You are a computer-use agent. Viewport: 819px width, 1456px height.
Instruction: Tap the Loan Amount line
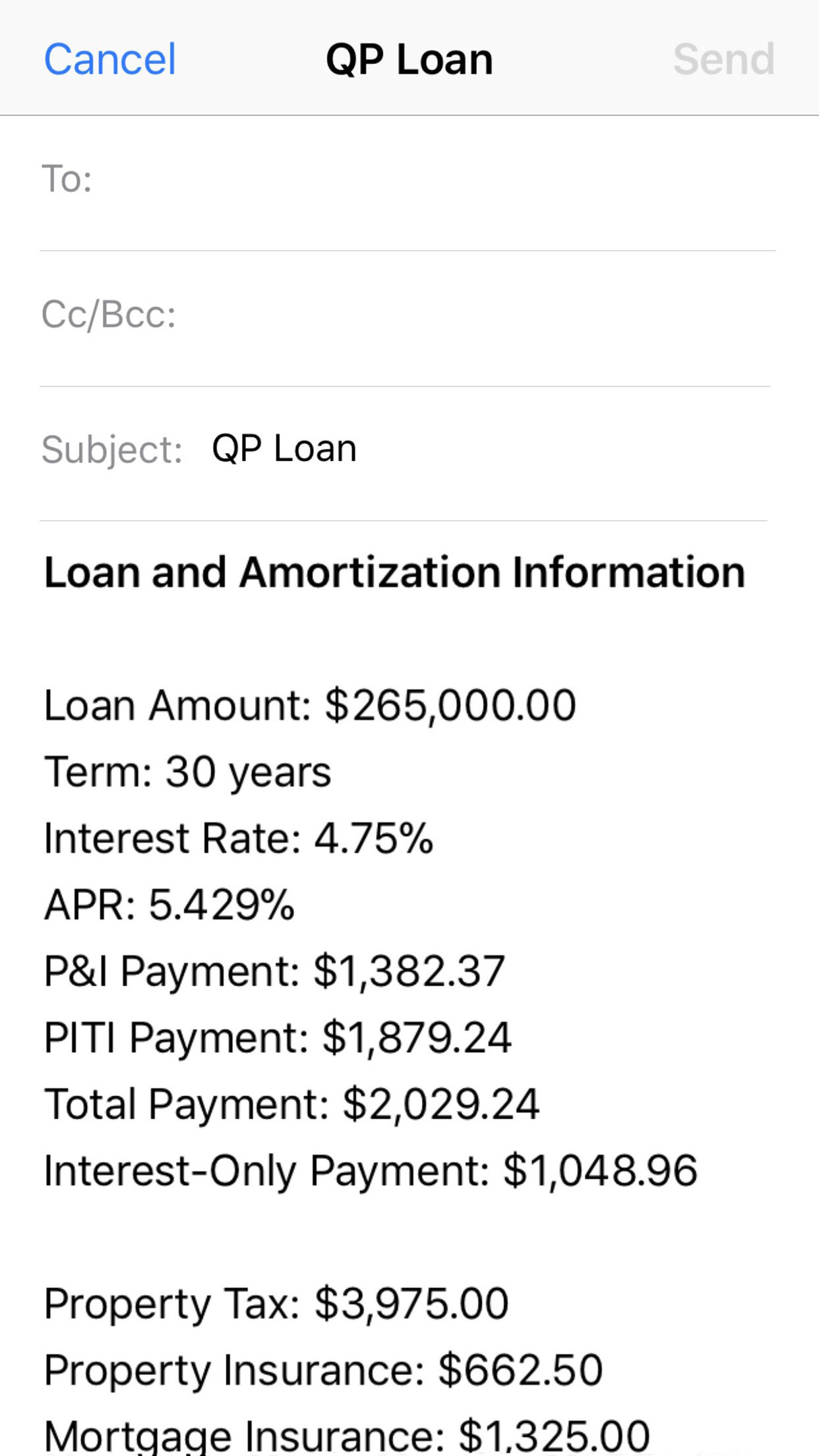(309, 706)
